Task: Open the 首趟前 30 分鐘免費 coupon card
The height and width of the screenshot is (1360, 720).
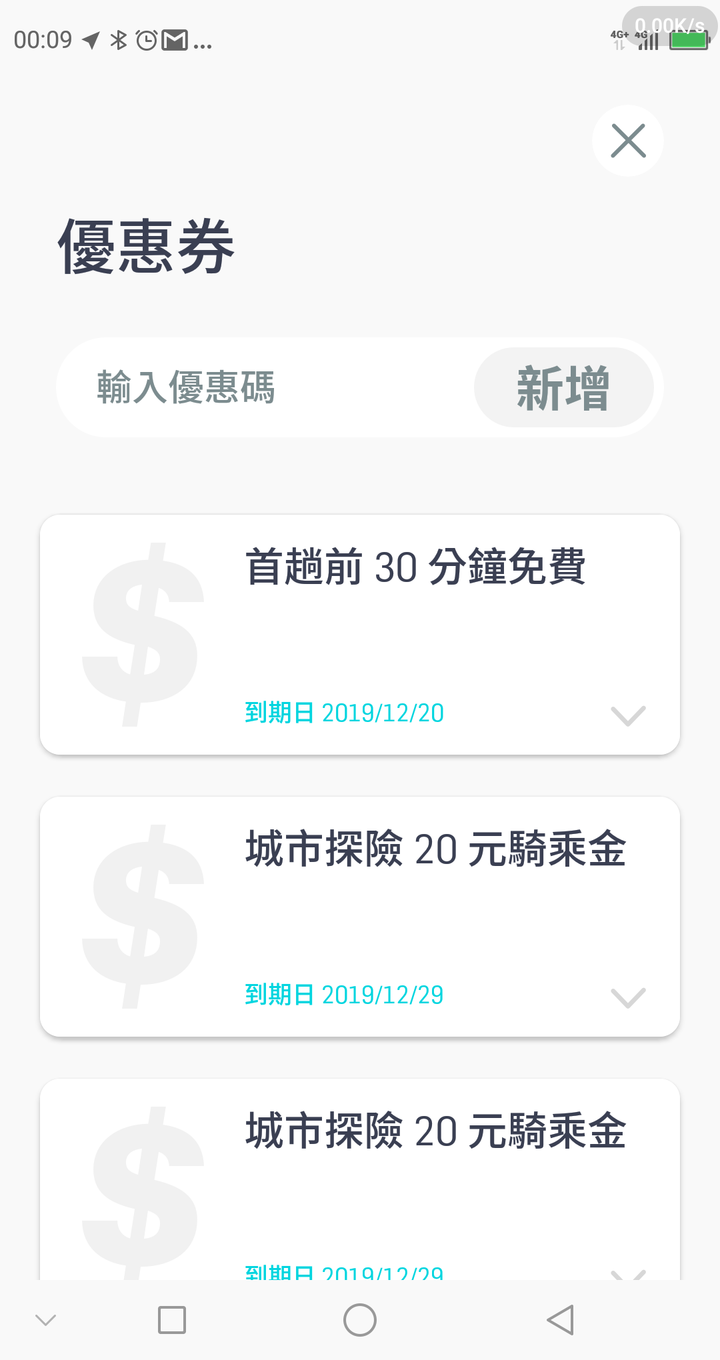Action: click(x=360, y=634)
